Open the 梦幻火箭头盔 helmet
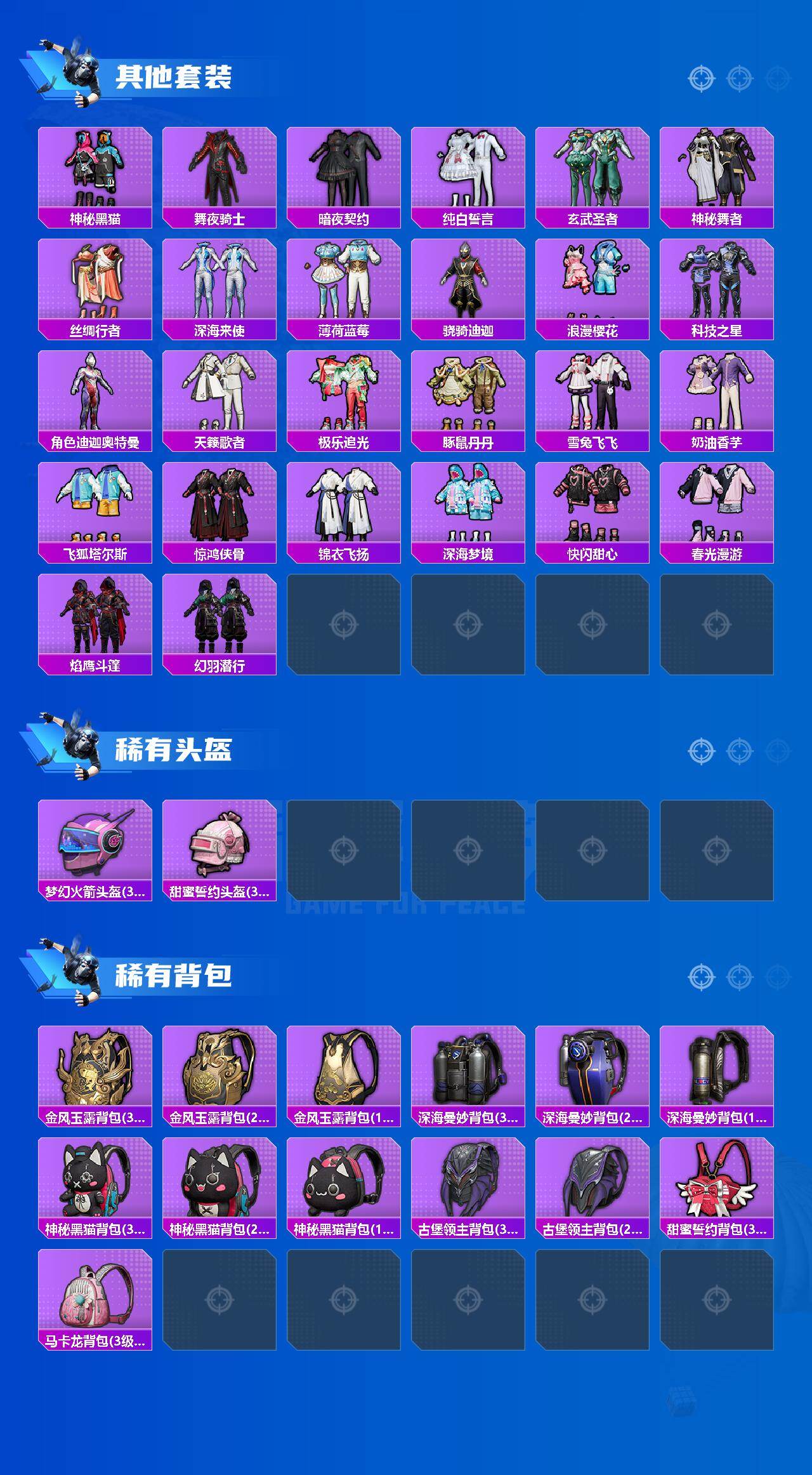Image resolution: width=812 pixels, height=1475 pixels. 94,854
